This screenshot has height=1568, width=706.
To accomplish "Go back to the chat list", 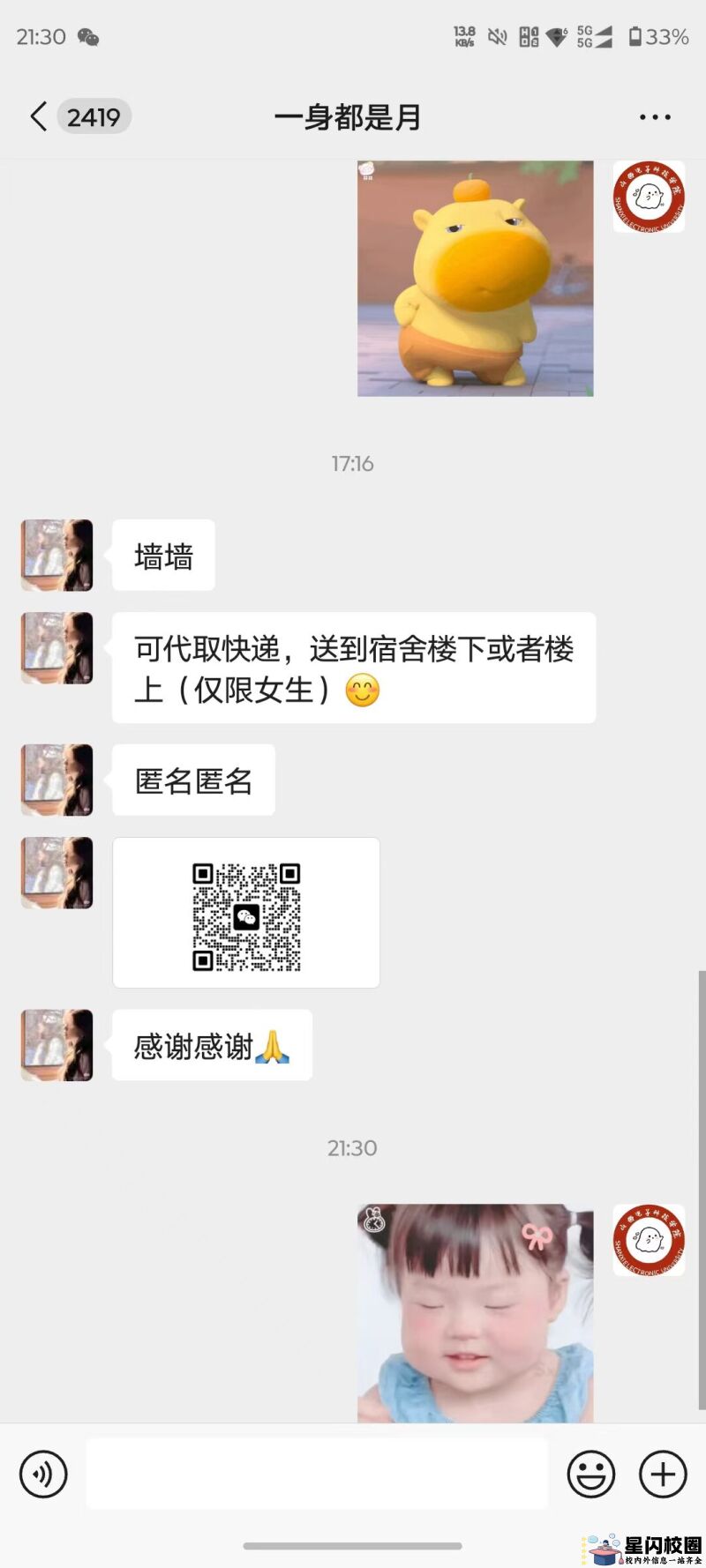I will [39, 116].
